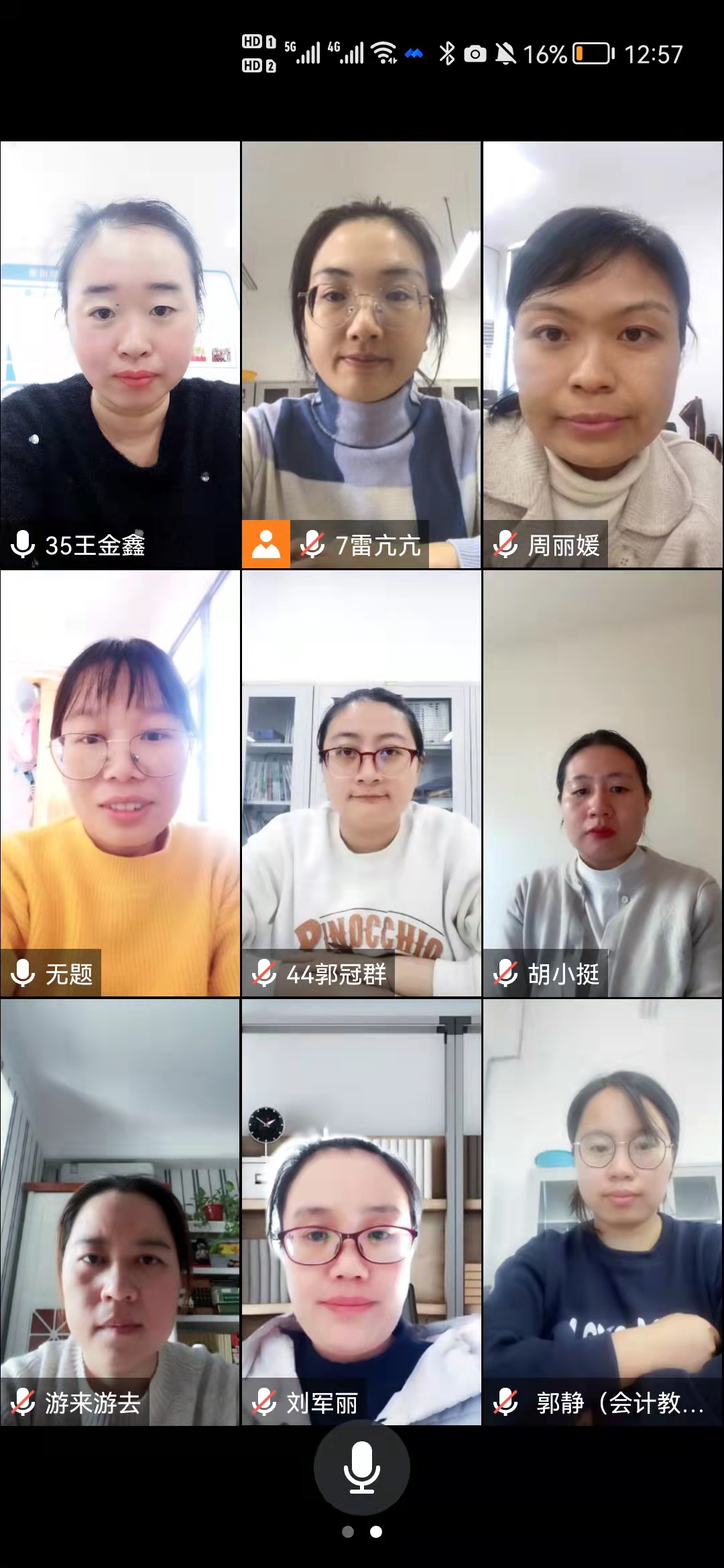Viewport: 724px width, 1568px height.
Task: Select the 无题 participant video
Action: pos(121,783)
